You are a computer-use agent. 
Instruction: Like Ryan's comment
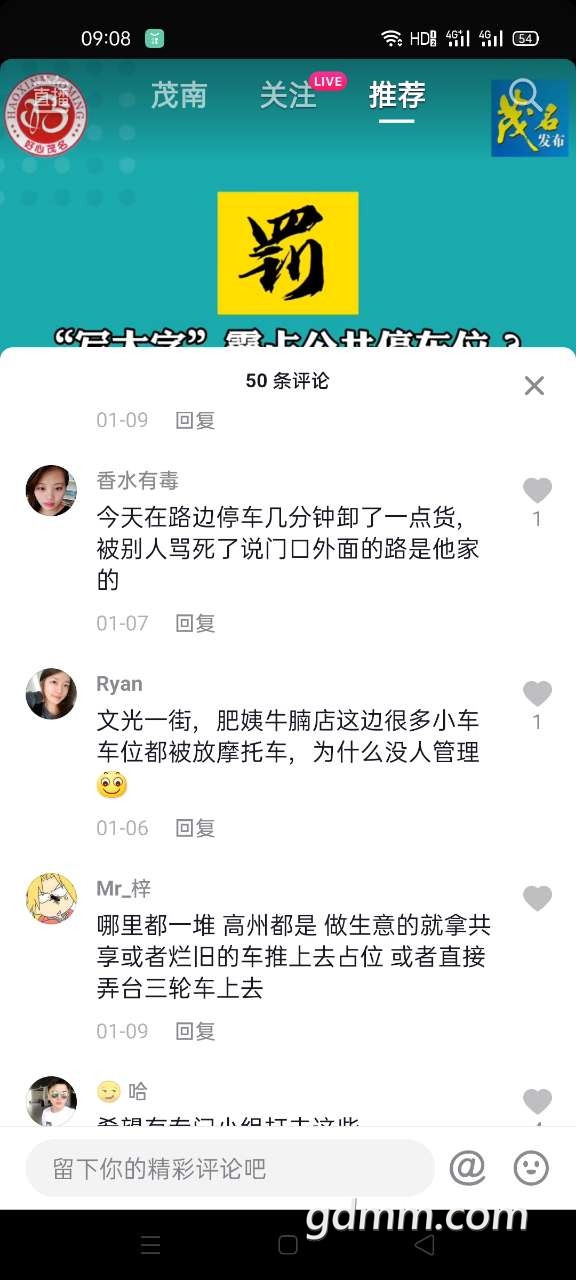[x=537, y=693]
